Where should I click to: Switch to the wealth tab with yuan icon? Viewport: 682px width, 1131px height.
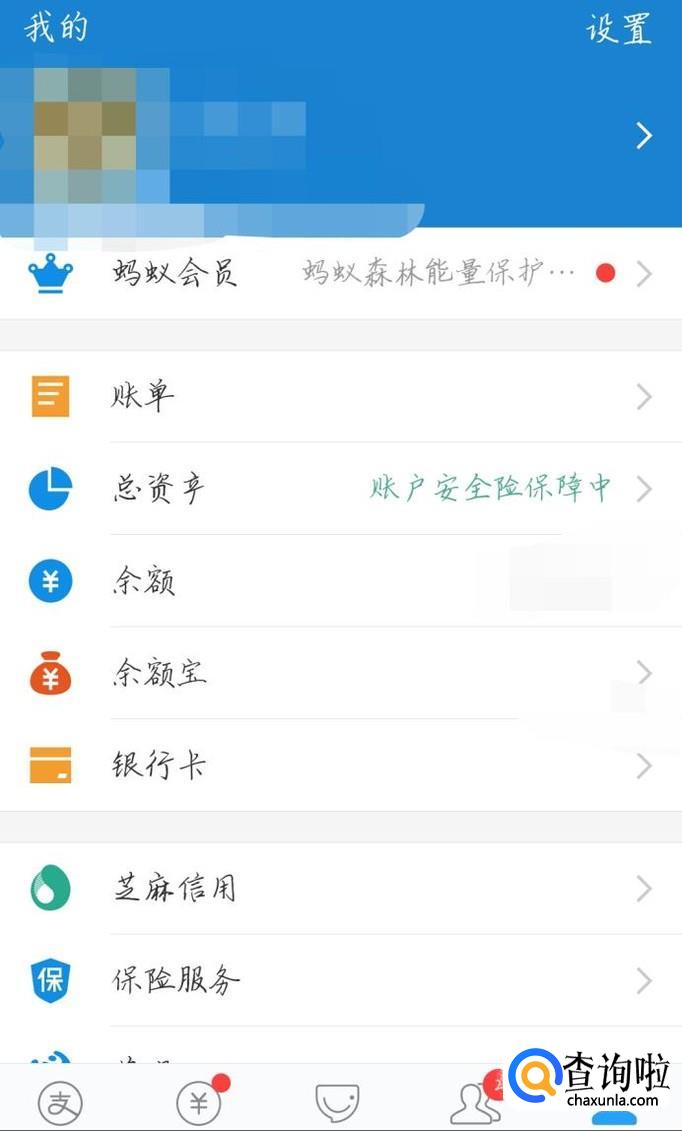[199, 1102]
